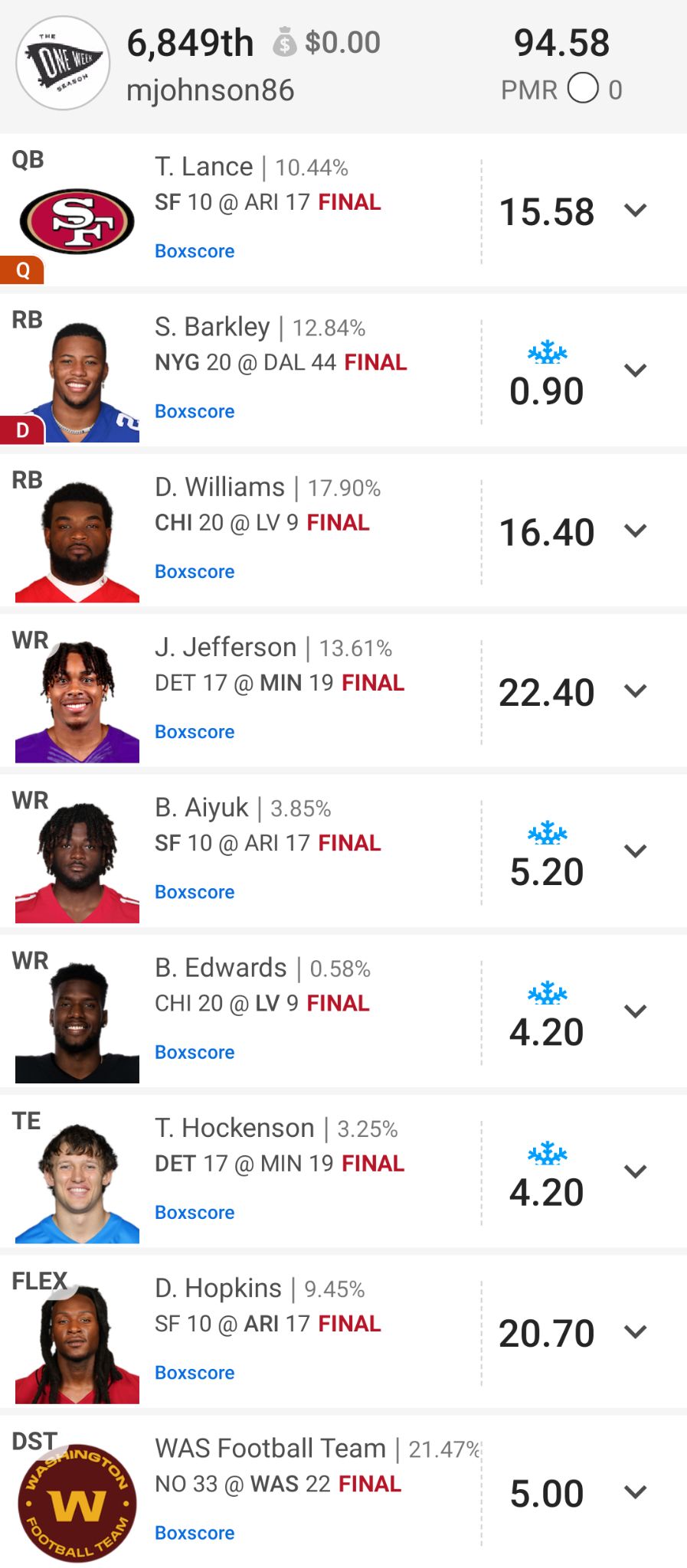687x1568 pixels.
Task: Expand B. Aiyuk's row details
Action: 636,851
